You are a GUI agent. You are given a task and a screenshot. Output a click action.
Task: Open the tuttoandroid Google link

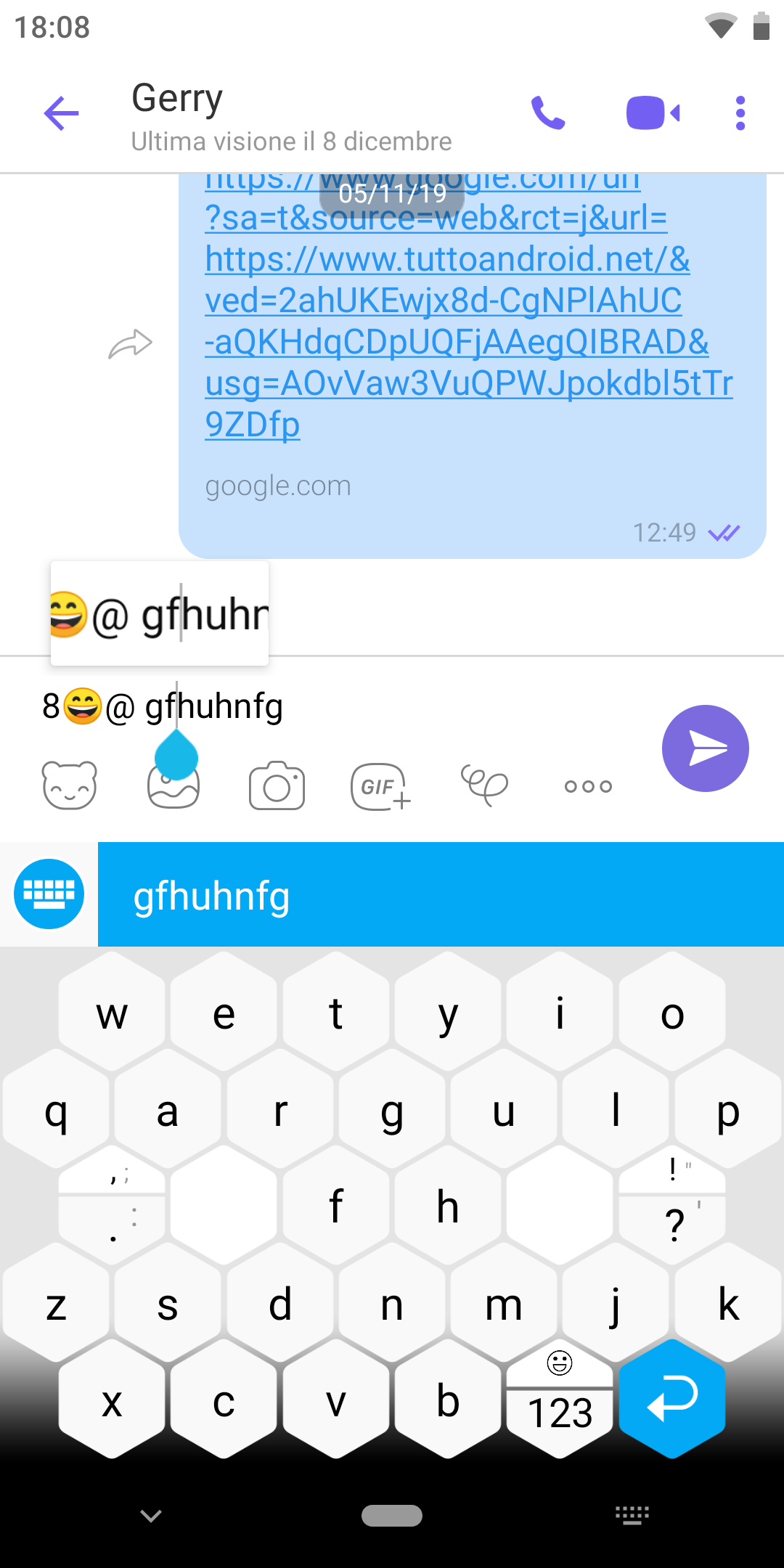point(468,301)
